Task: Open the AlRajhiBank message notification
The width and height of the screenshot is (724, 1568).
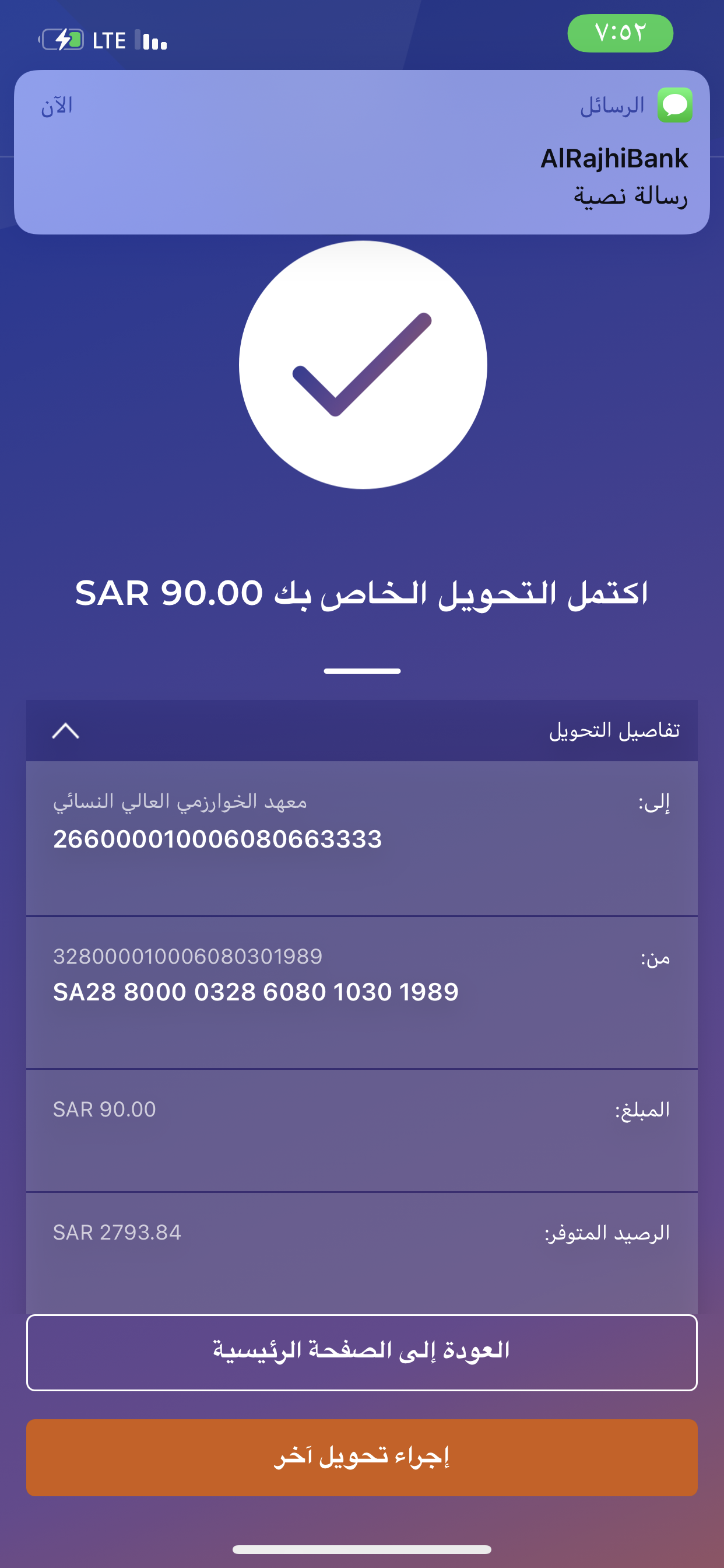Action: click(361, 152)
